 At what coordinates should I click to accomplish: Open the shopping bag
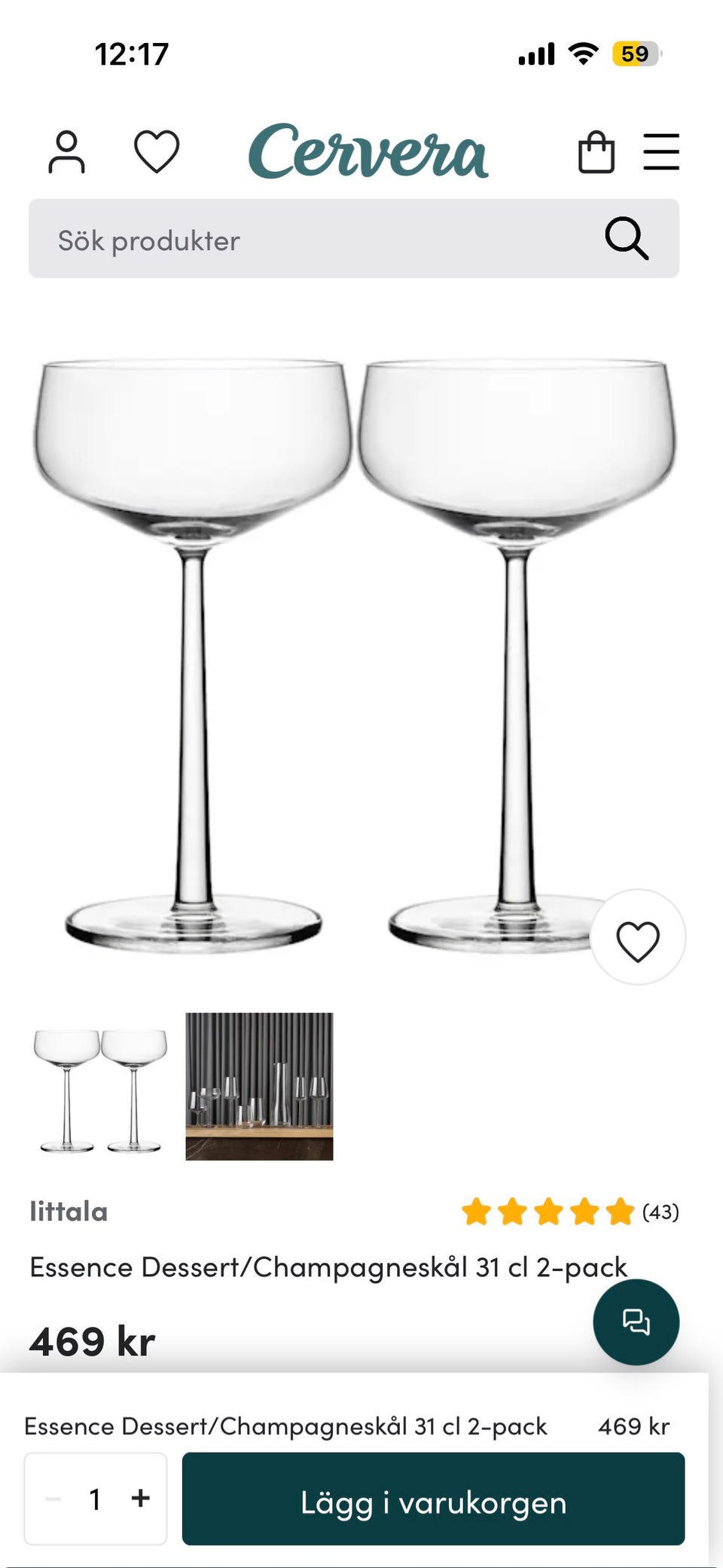coord(596,152)
